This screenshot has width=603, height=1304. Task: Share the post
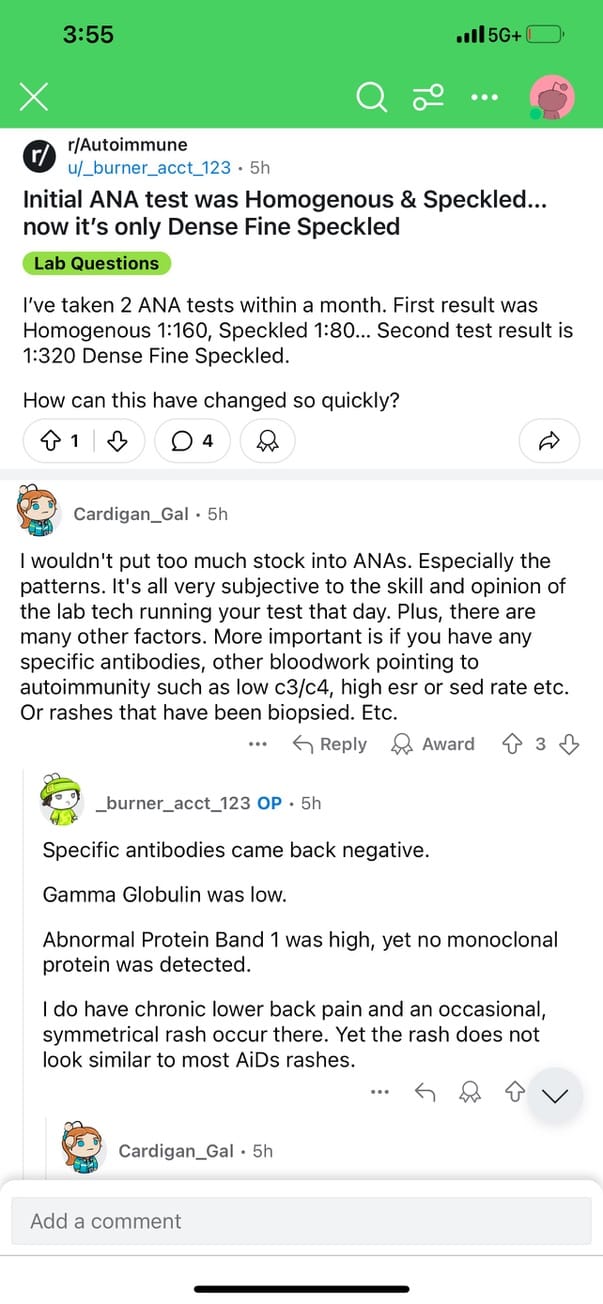click(x=549, y=441)
